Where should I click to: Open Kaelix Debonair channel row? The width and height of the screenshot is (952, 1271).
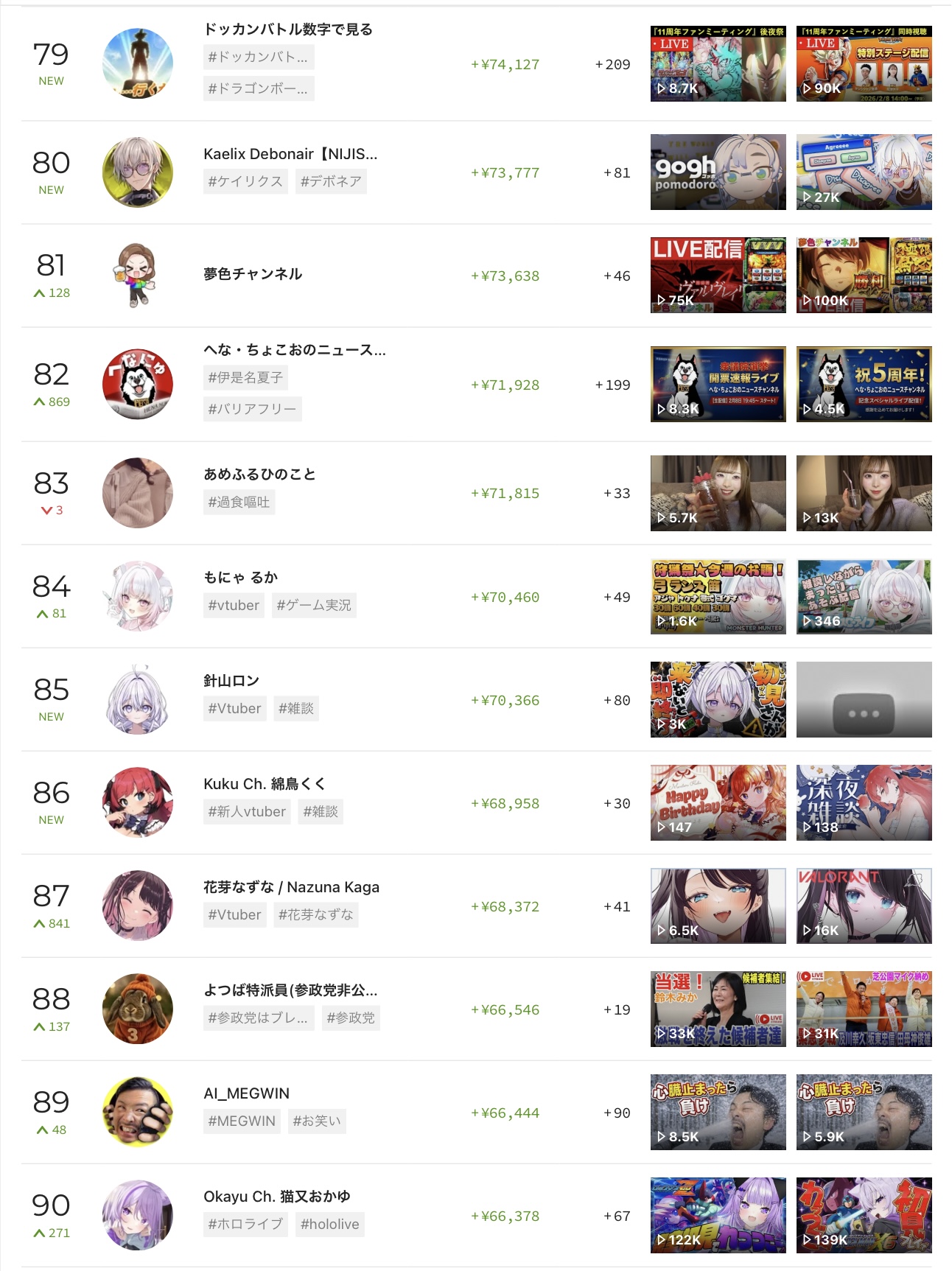[x=290, y=154]
